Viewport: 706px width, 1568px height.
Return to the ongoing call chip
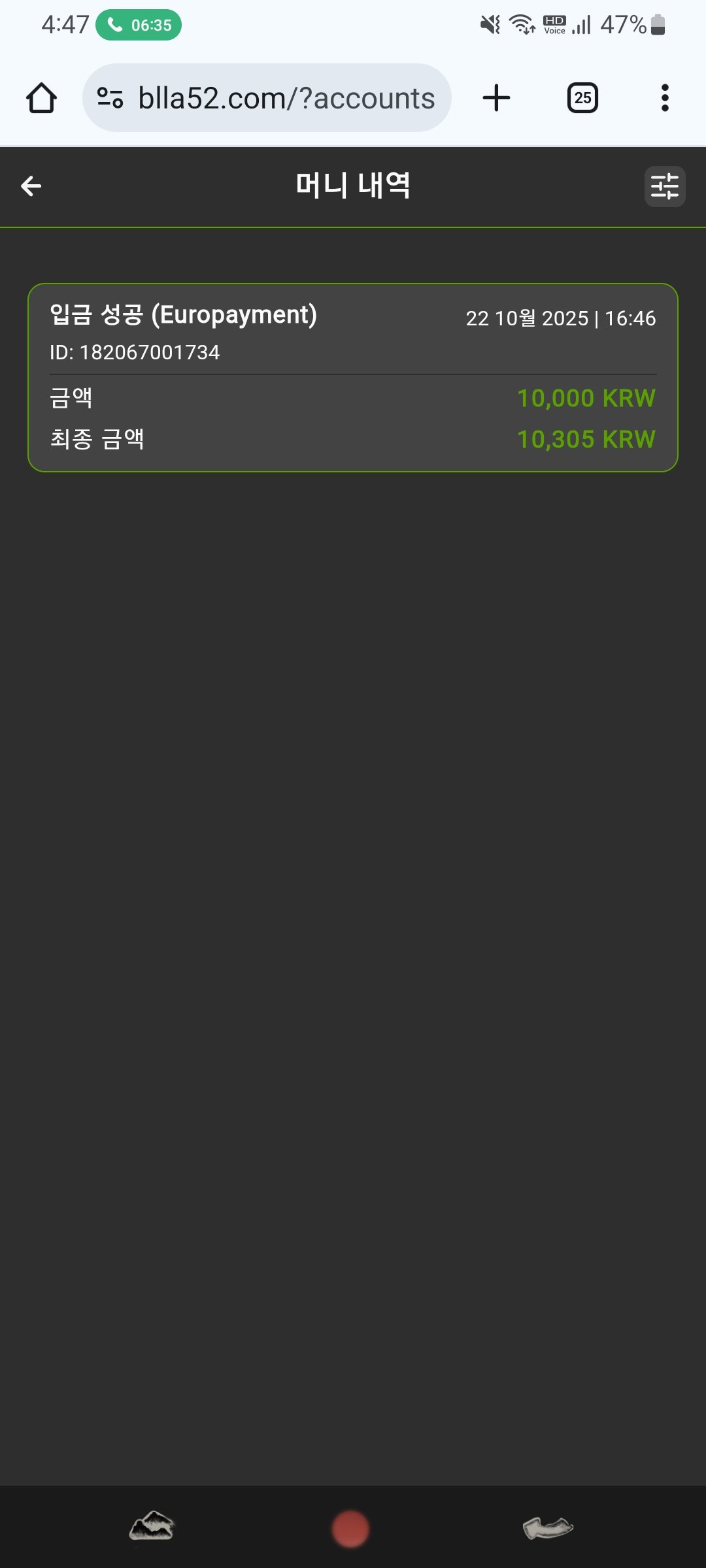pos(139,25)
